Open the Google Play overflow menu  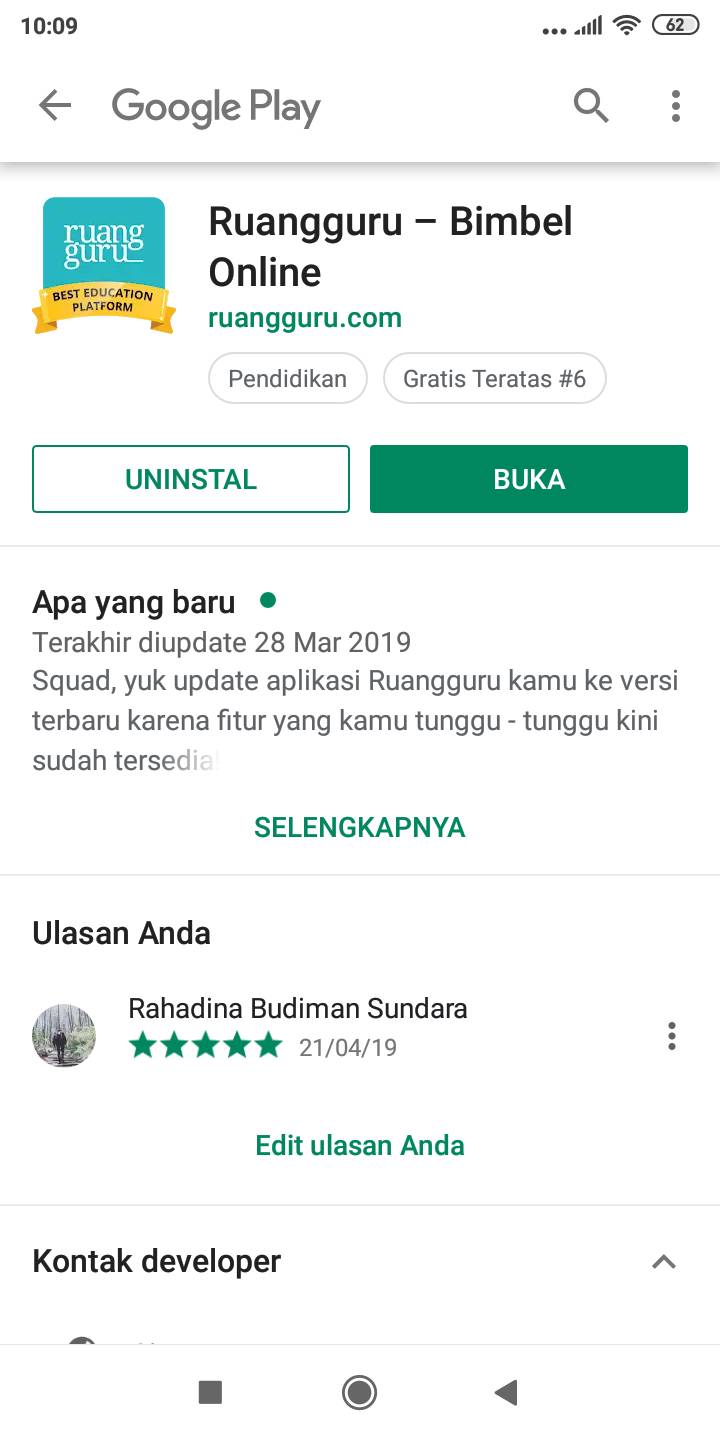[675, 105]
